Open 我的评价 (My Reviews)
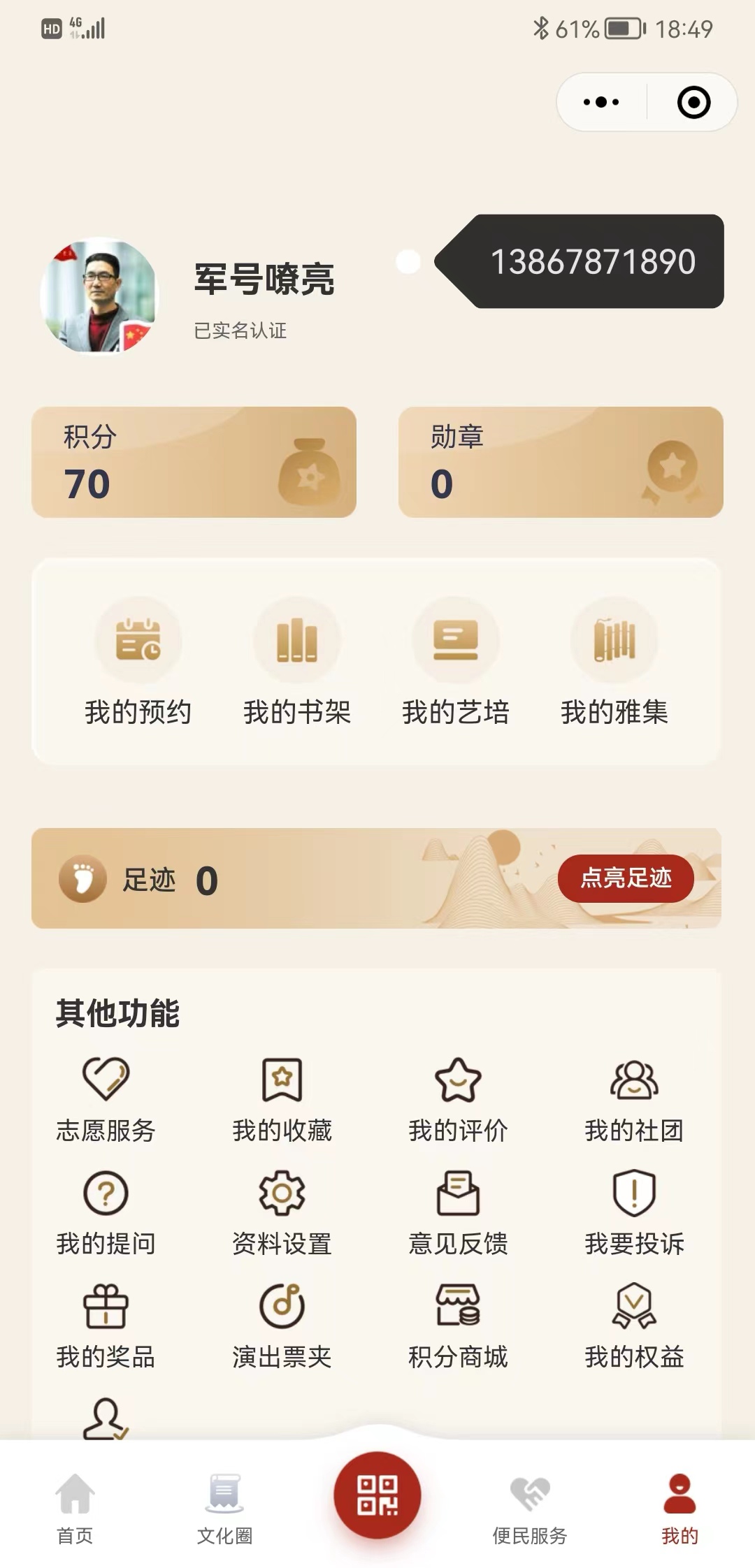 pyautogui.click(x=459, y=1097)
